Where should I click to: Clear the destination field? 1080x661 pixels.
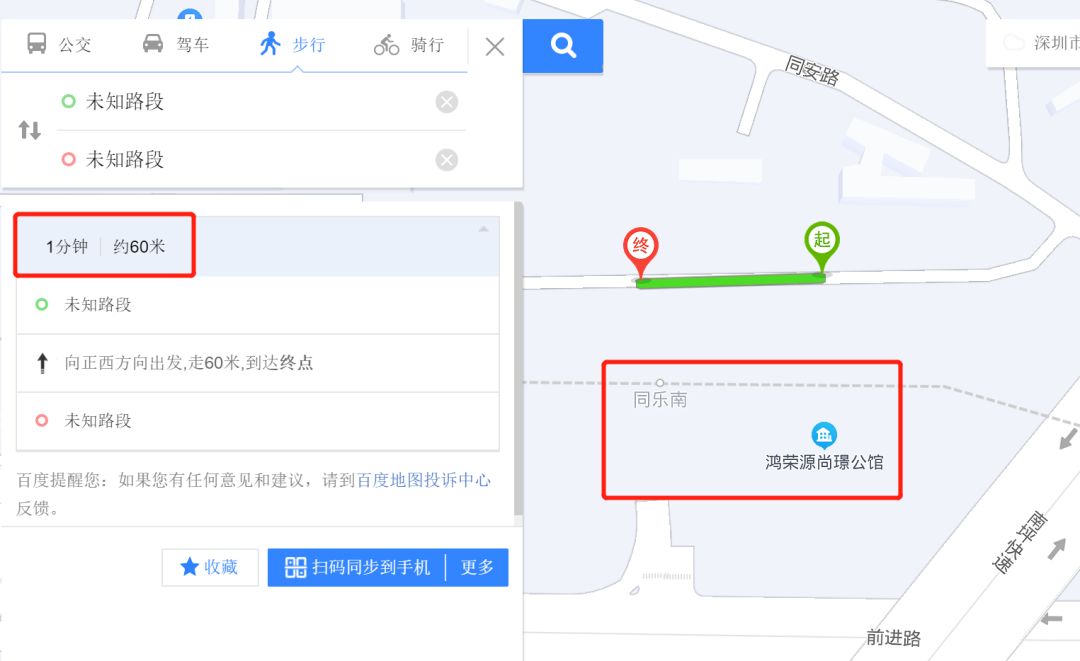(x=447, y=160)
